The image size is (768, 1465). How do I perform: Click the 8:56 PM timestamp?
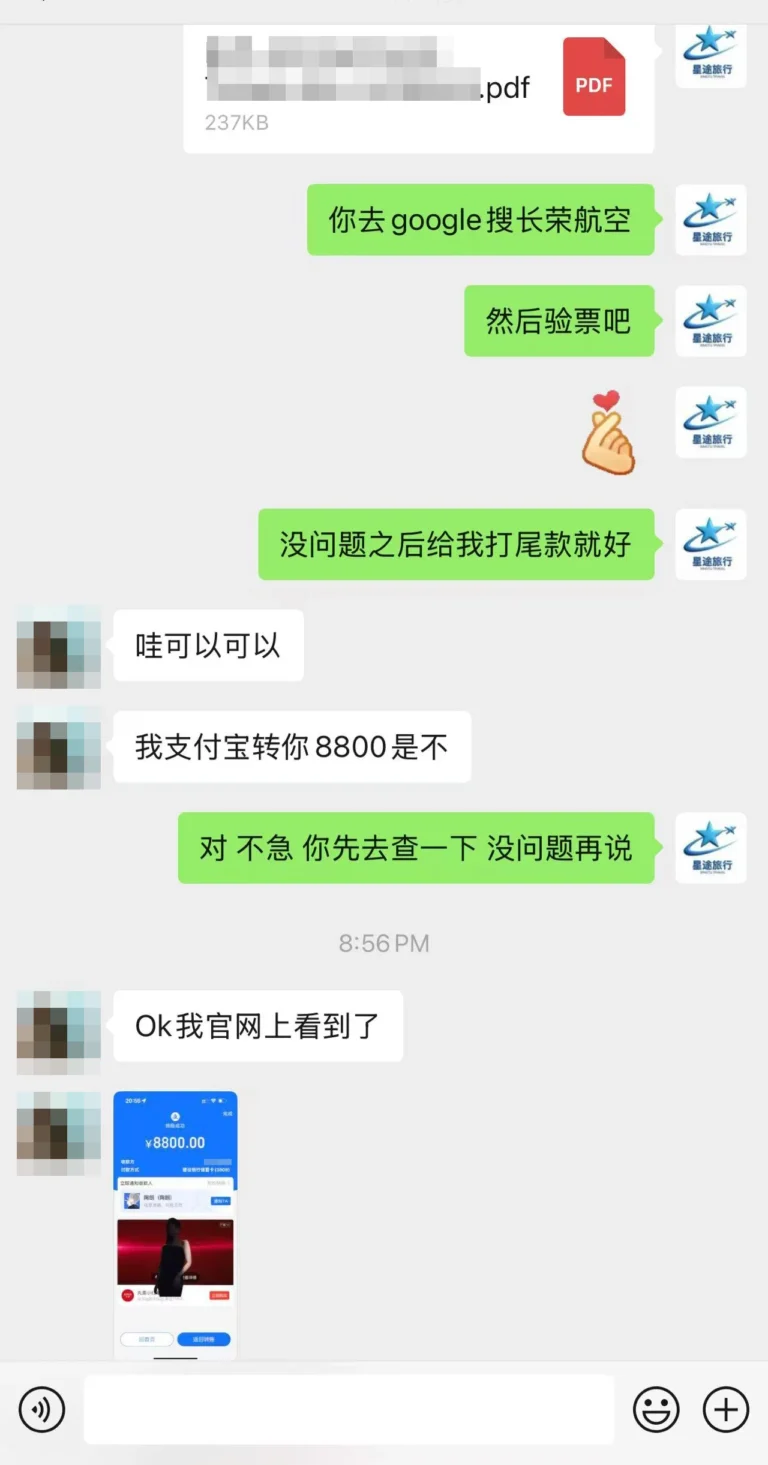[x=383, y=942]
